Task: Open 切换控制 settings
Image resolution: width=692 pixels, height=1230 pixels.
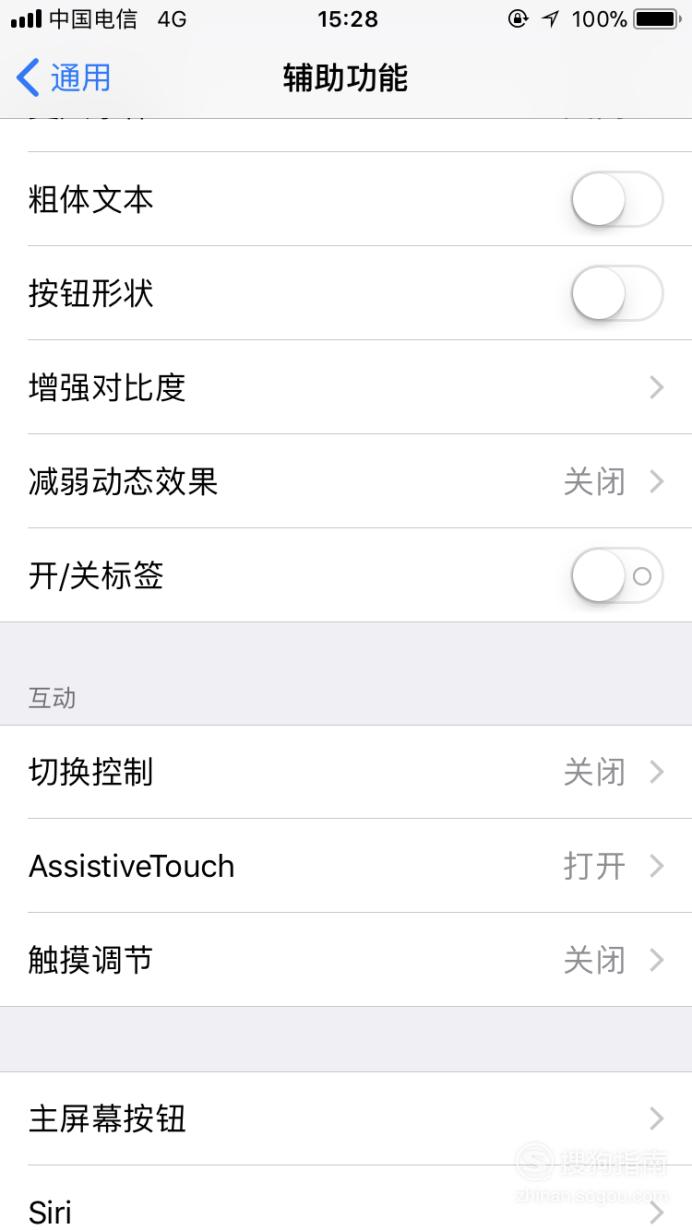Action: [346, 772]
